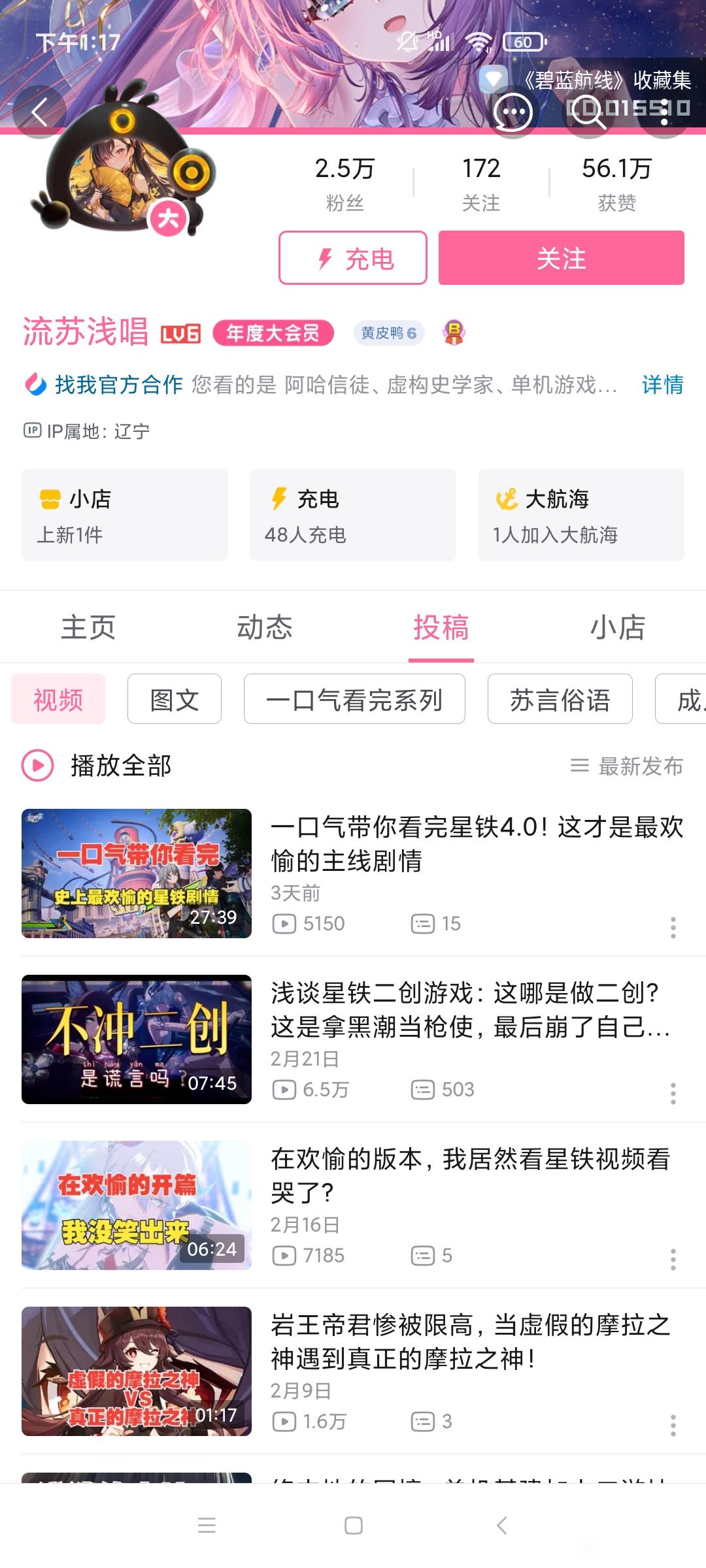
Task: Follow 流苏浅唱 with the 关注 button
Action: click(561, 258)
